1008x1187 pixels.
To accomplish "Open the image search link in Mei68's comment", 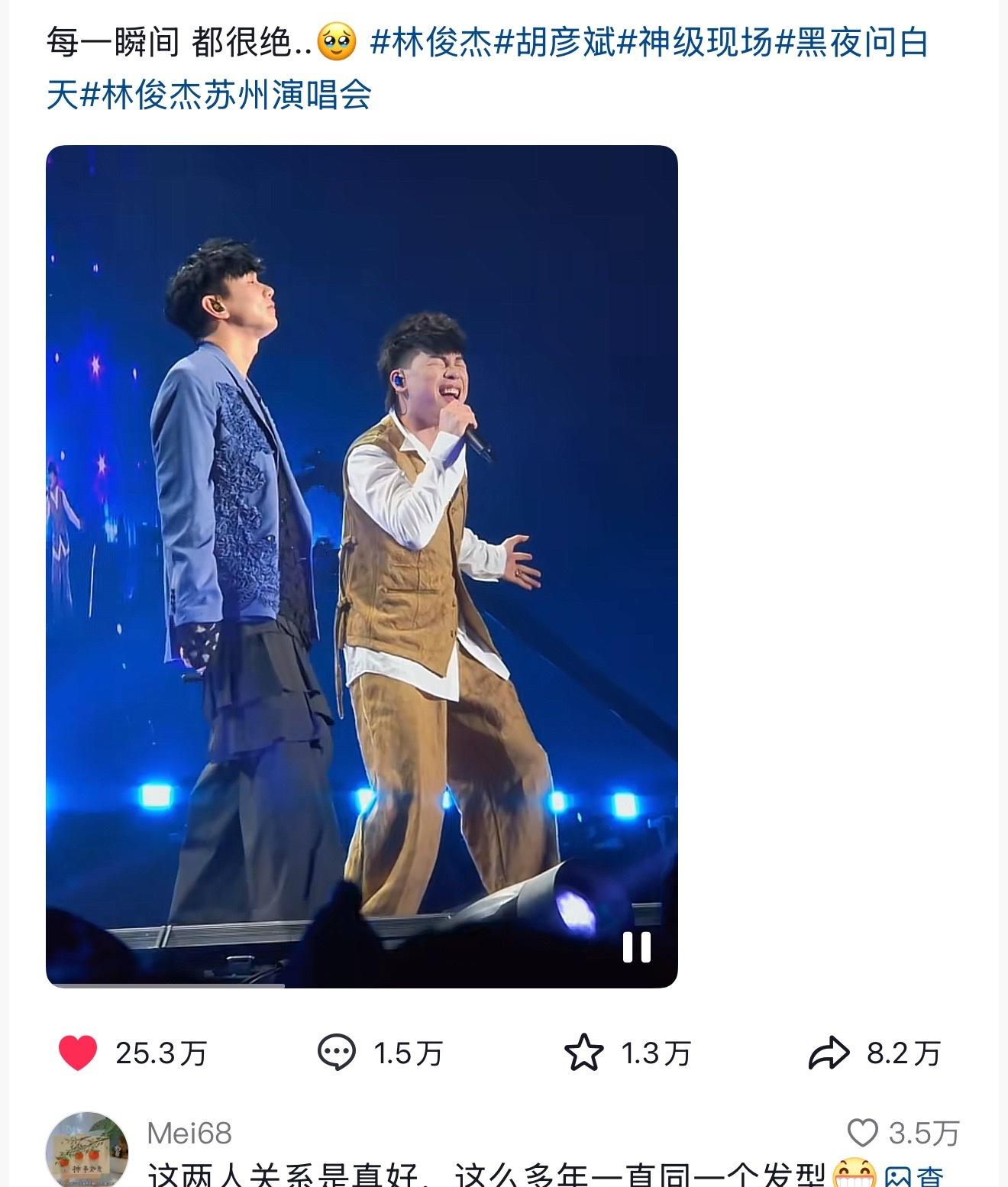I will [x=913, y=1176].
